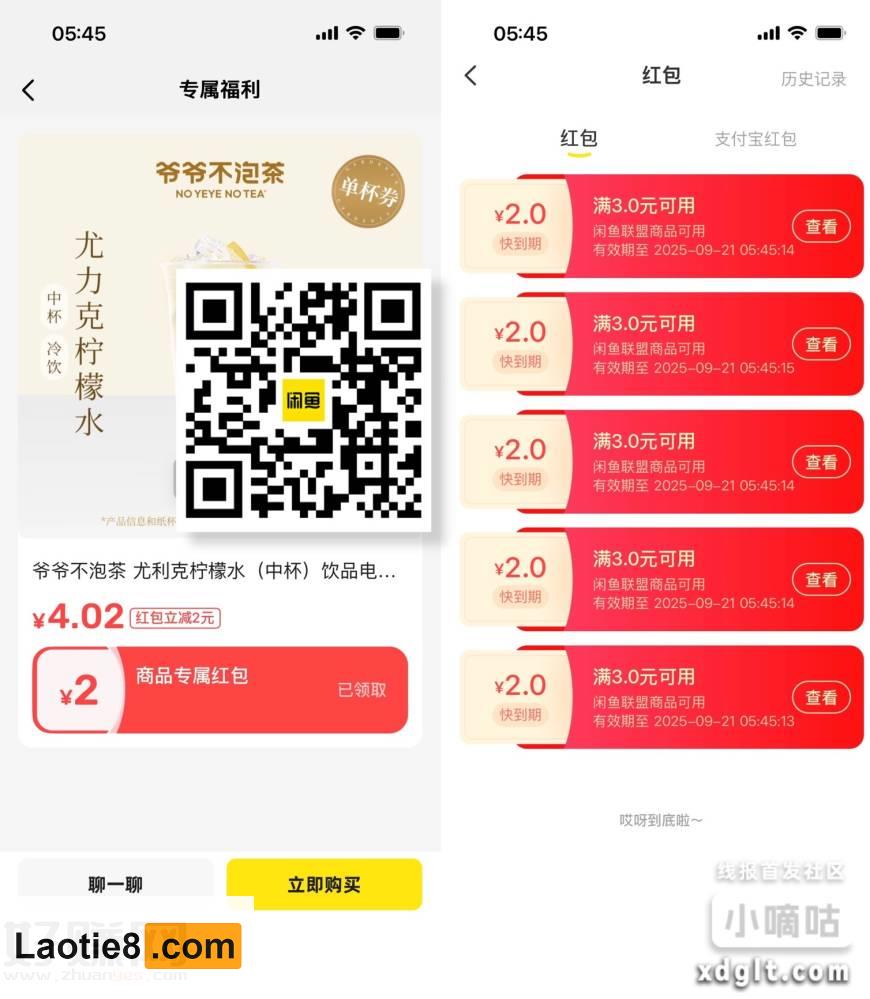The height and width of the screenshot is (999, 870).
Task: Tap 查看 on coupon expiring 05:45:13
Action: [x=821, y=697]
